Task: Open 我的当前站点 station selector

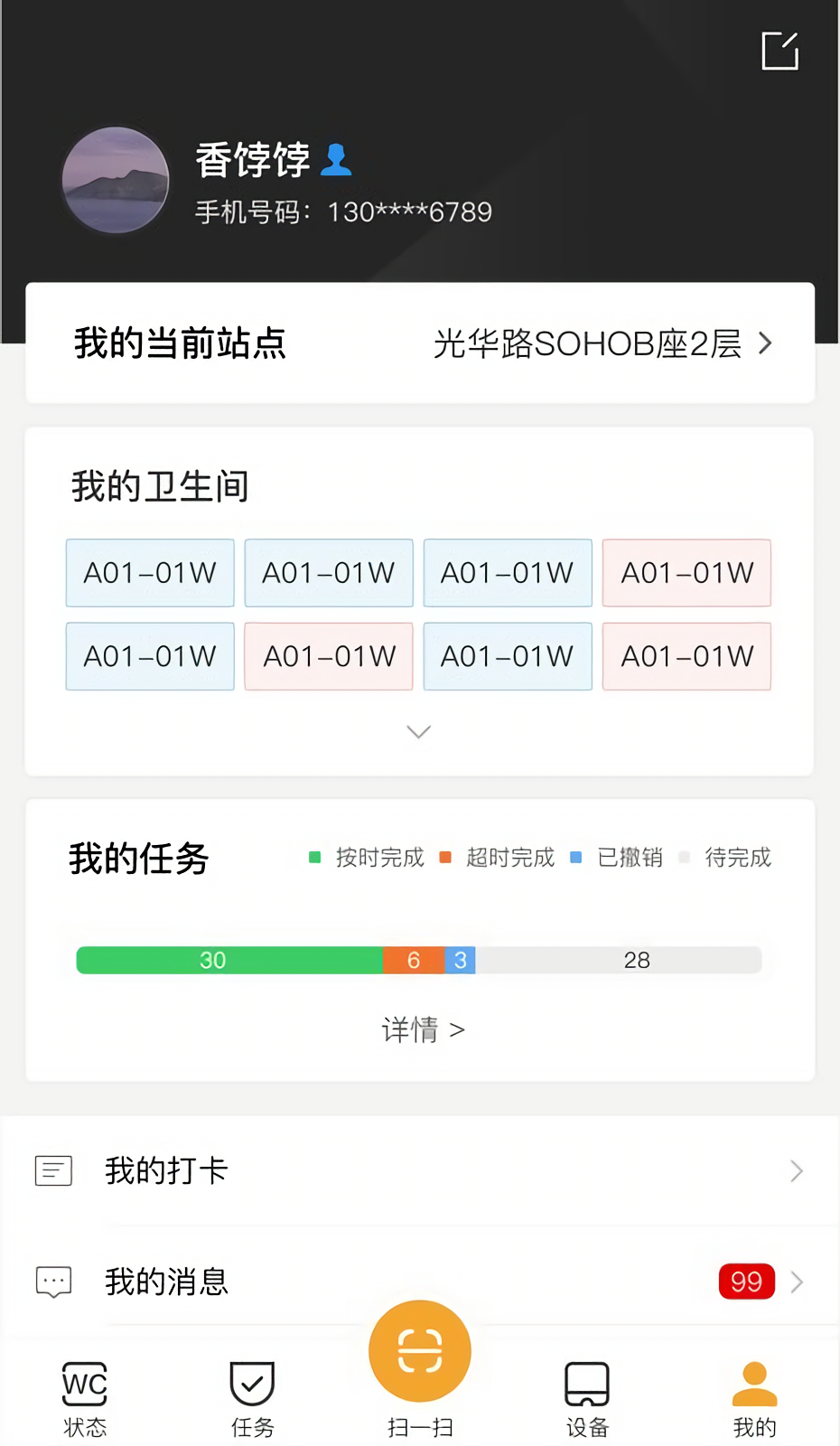Action: pos(420,343)
